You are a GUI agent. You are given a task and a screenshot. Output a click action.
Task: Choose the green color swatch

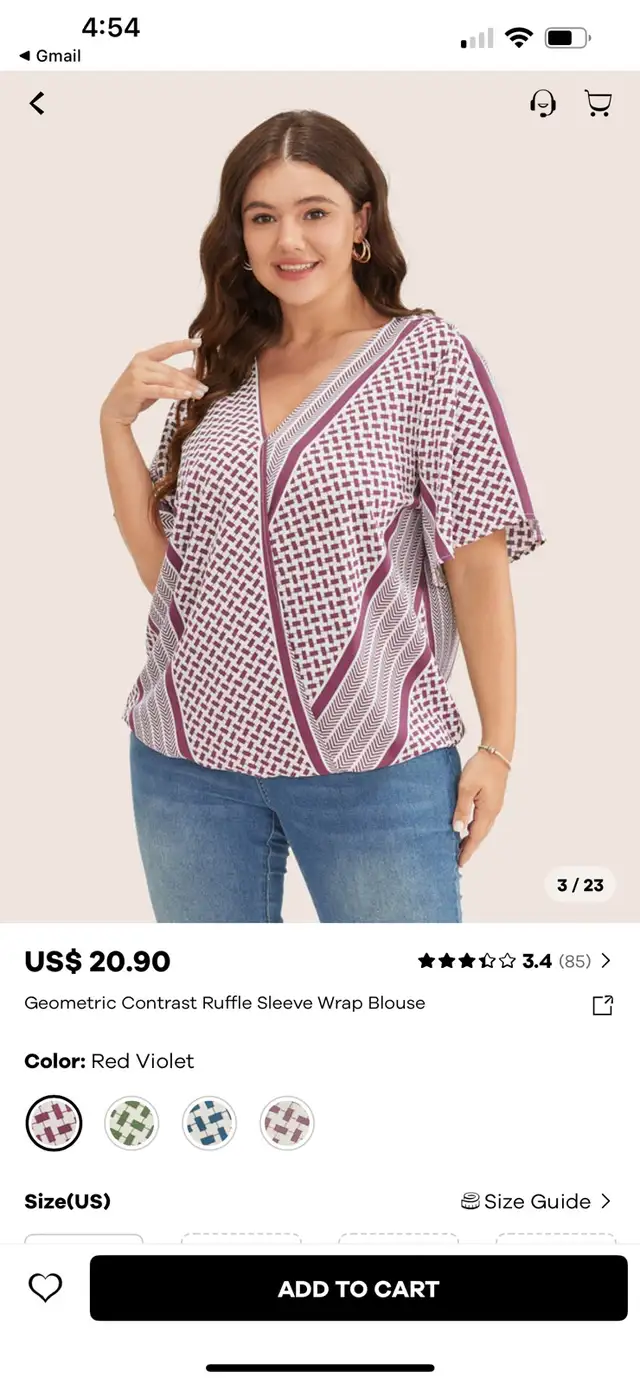(132, 1123)
